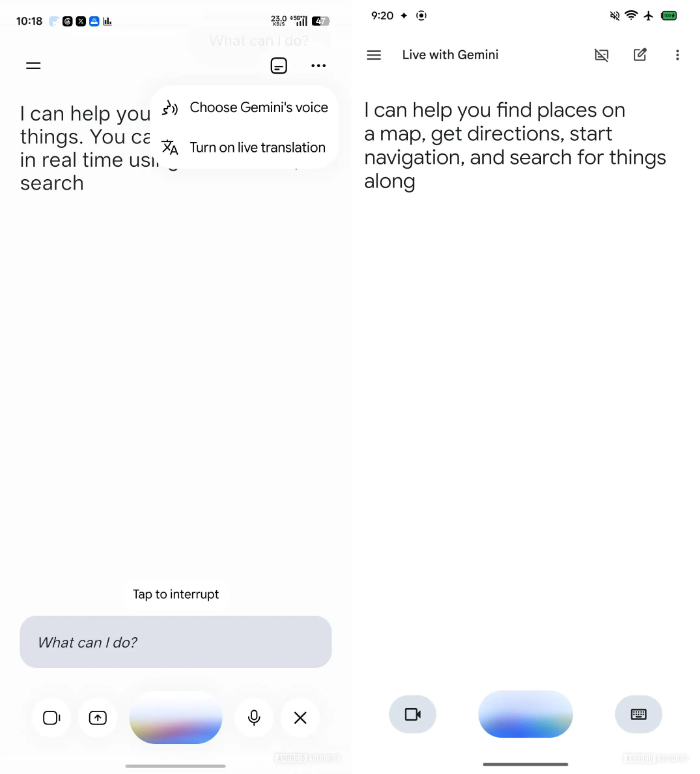Start video with the filled camera button

pyautogui.click(x=413, y=714)
